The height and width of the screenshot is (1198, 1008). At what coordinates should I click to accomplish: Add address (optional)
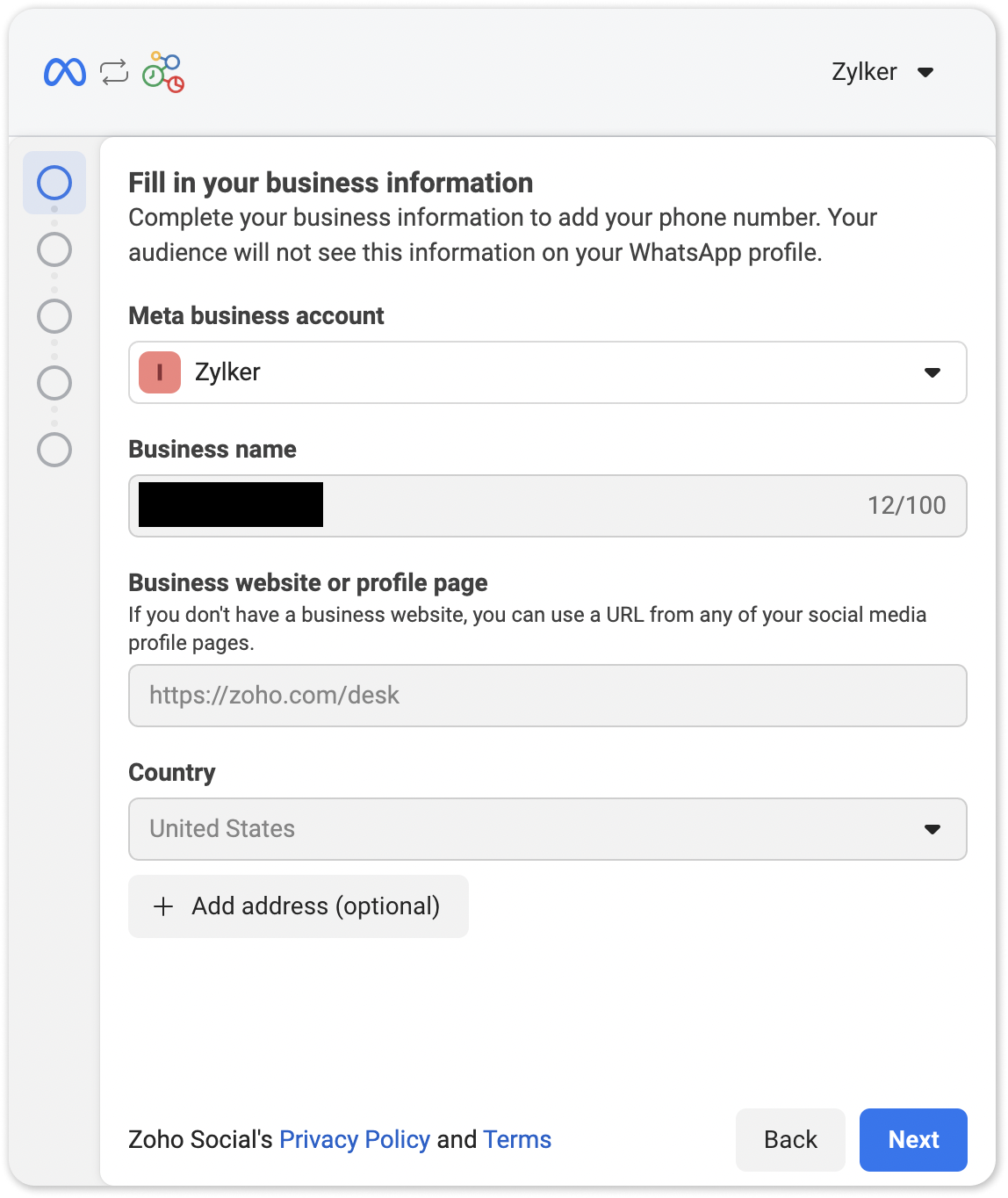coord(299,906)
